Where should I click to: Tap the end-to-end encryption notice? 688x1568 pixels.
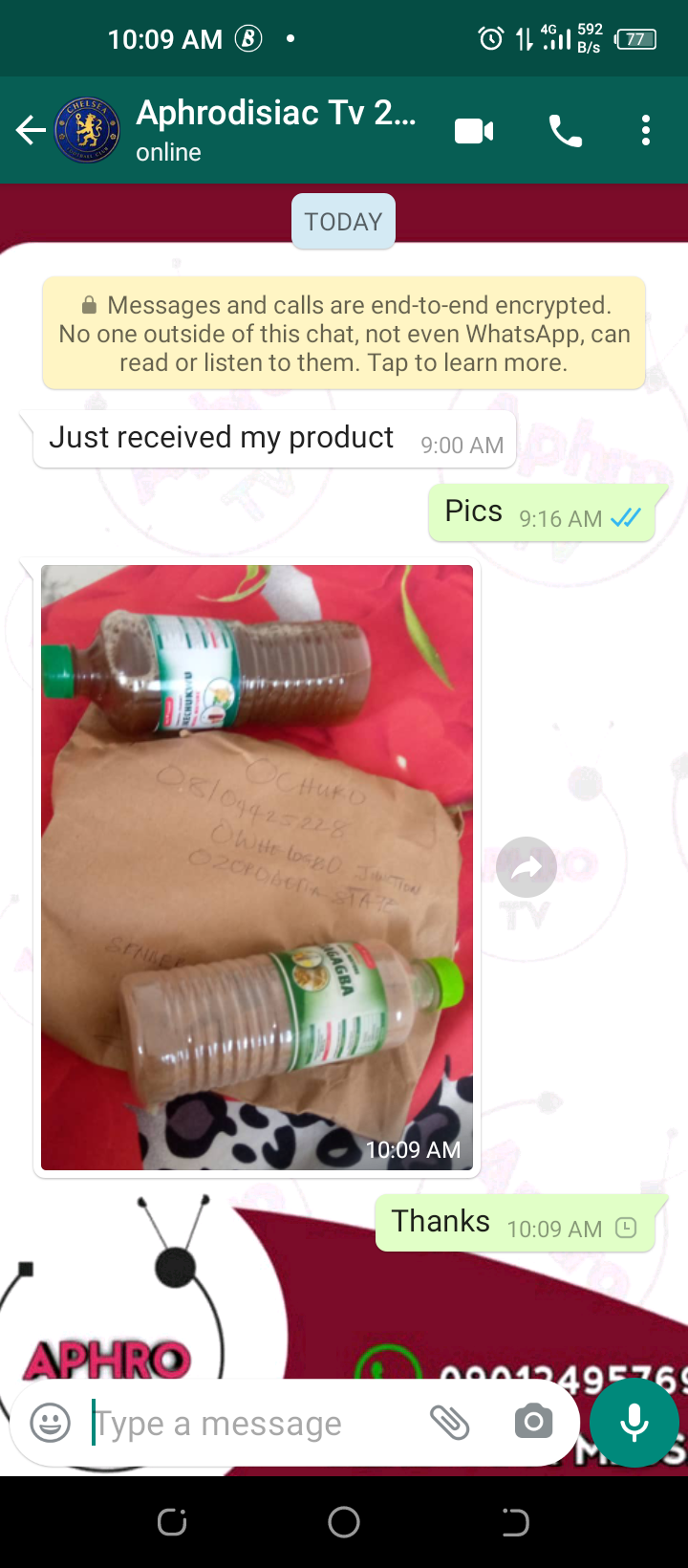click(344, 334)
